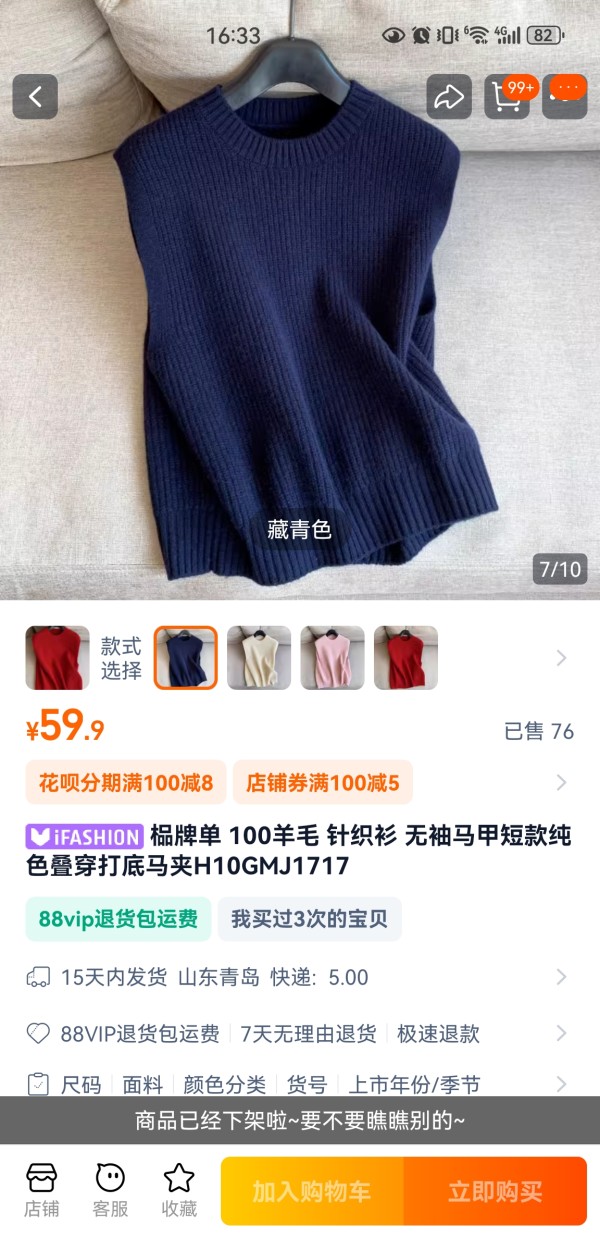This screenshot has width=600, height=1238.
Task: View the 88vip退货包运费 chip
Action: [x=118, y=919]
